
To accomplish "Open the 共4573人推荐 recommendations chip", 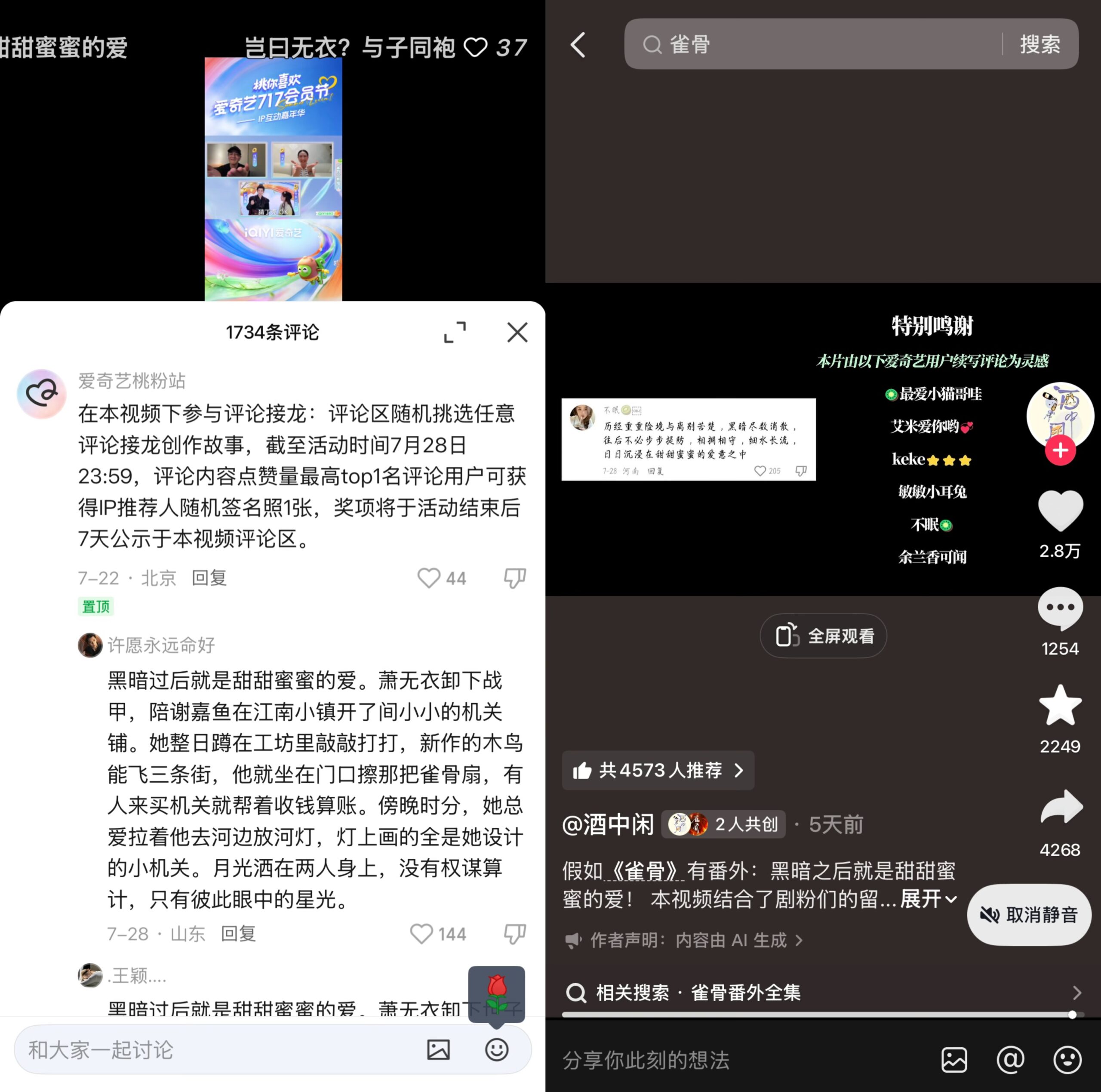I will (x=658, y=771).
